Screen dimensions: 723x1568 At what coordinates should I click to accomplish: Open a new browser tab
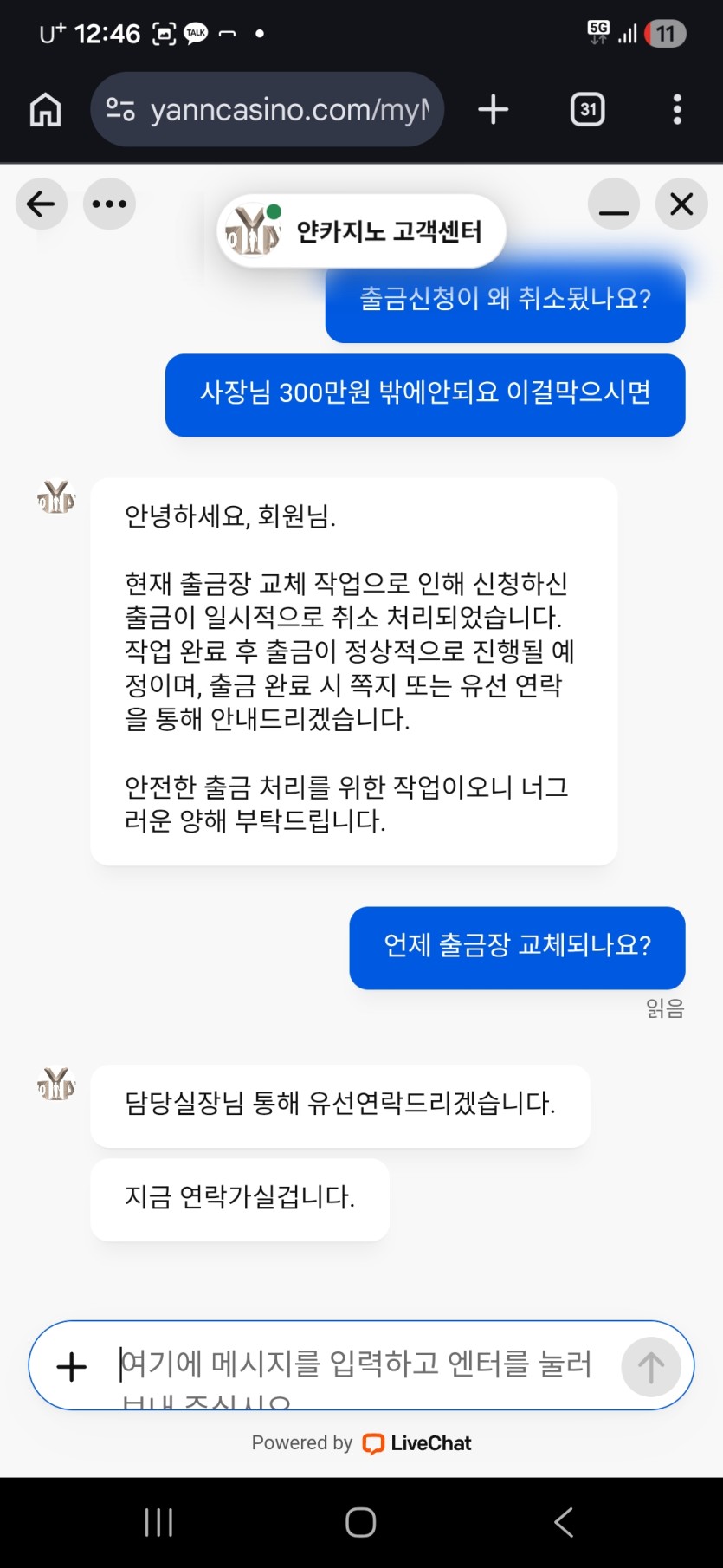pos(493,110)
